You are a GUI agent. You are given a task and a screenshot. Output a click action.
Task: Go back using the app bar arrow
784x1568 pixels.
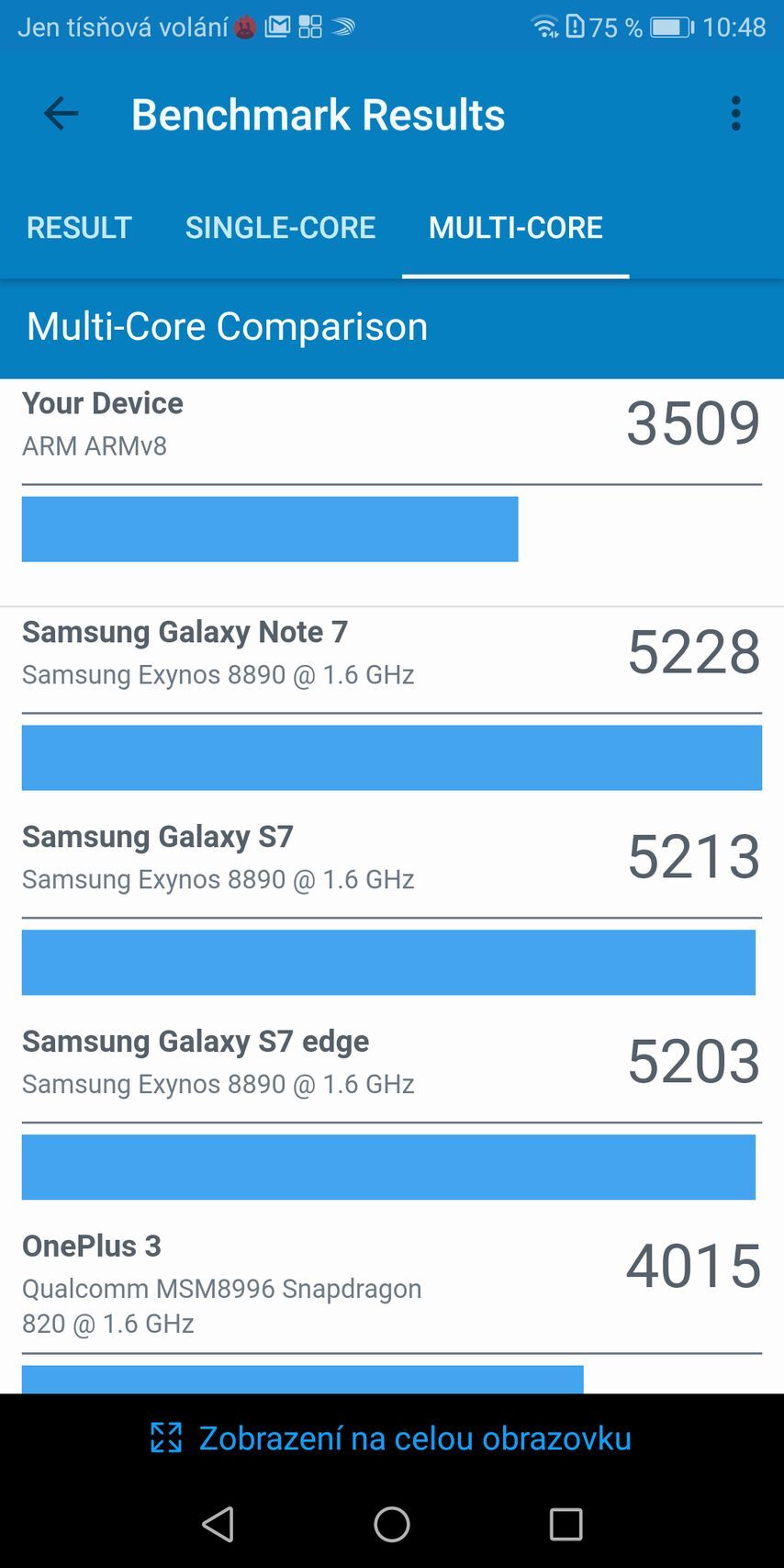pos(61,114)
